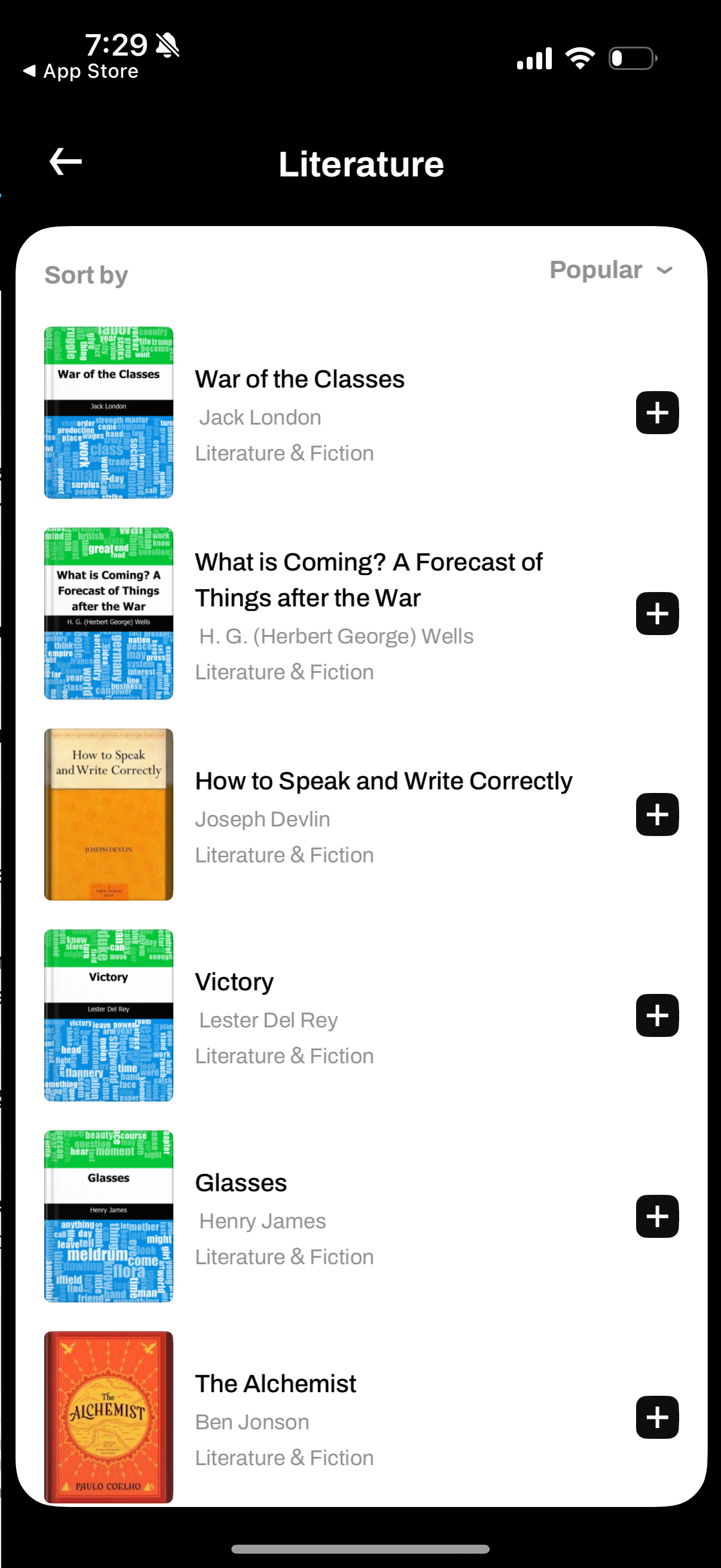The image size is (721, 1568).
Task: Add Glasses by Henry James
Action: pyautogui.click(x=656, y=1217)
